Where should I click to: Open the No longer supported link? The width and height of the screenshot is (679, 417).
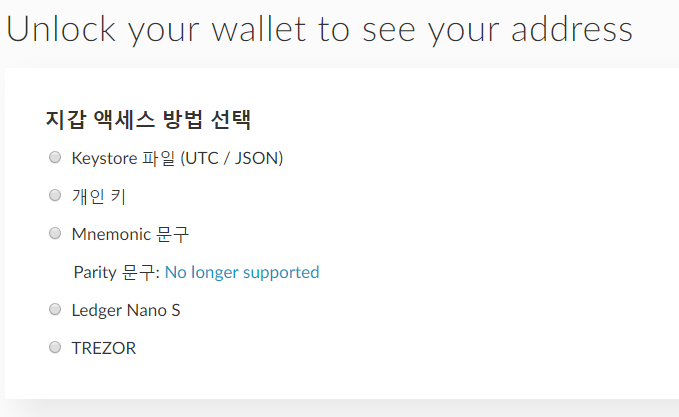coord(242,272)
